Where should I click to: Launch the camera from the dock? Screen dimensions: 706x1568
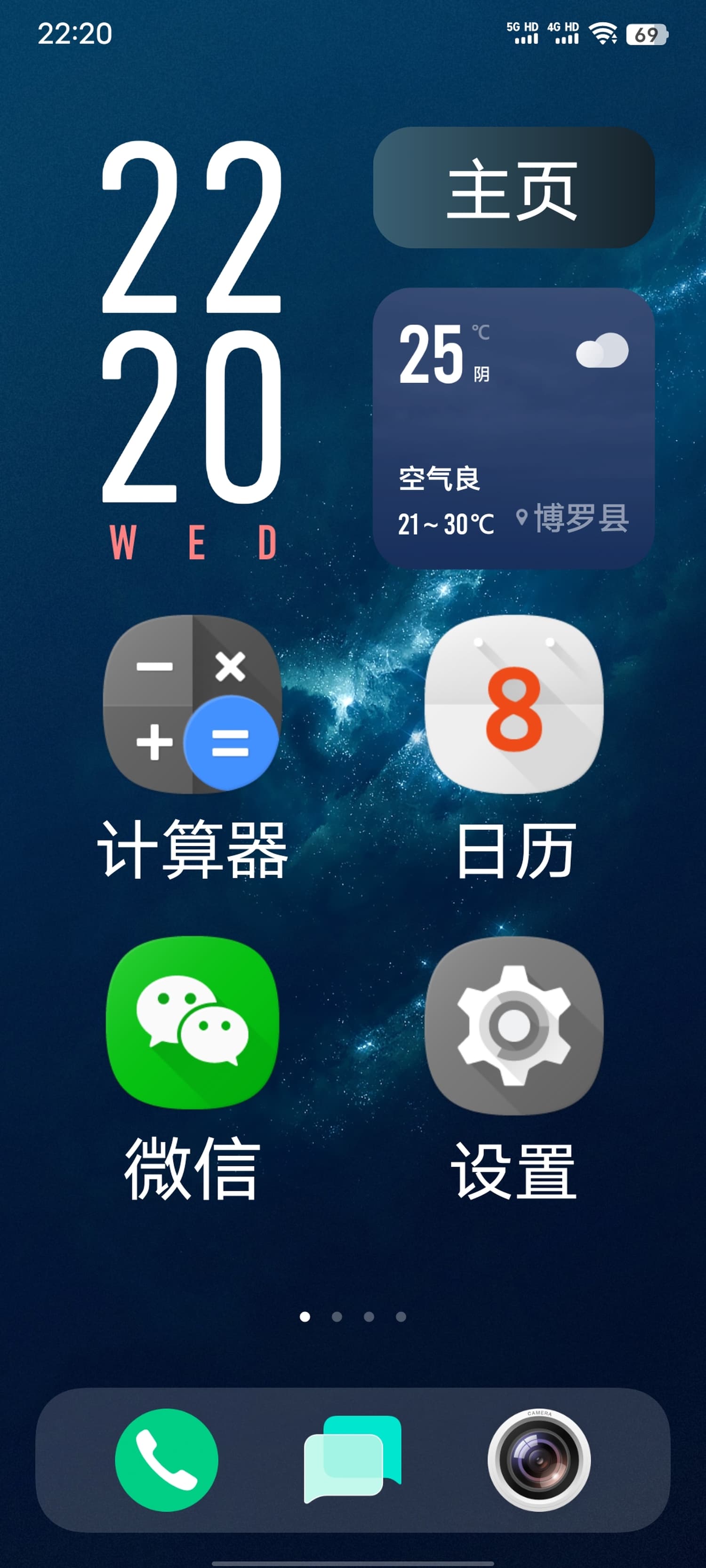click(x=538, y=1460)
